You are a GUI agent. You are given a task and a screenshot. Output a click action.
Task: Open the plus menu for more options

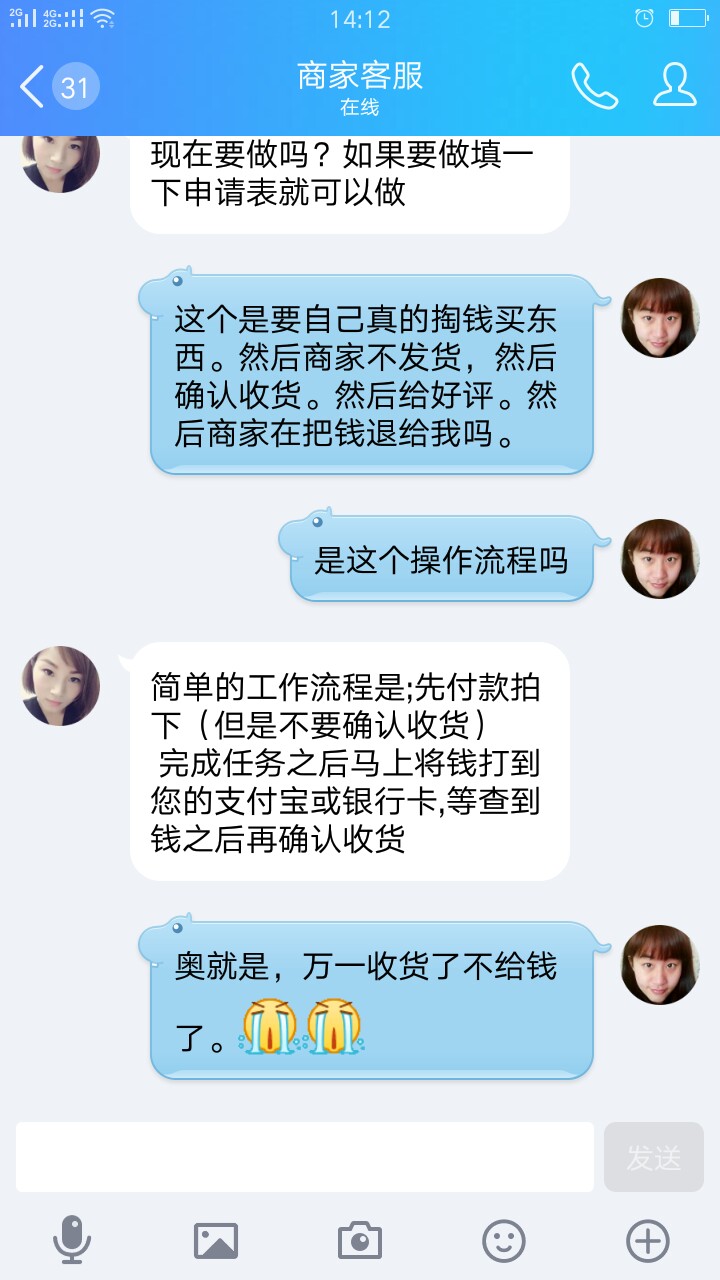[647, 1241]
